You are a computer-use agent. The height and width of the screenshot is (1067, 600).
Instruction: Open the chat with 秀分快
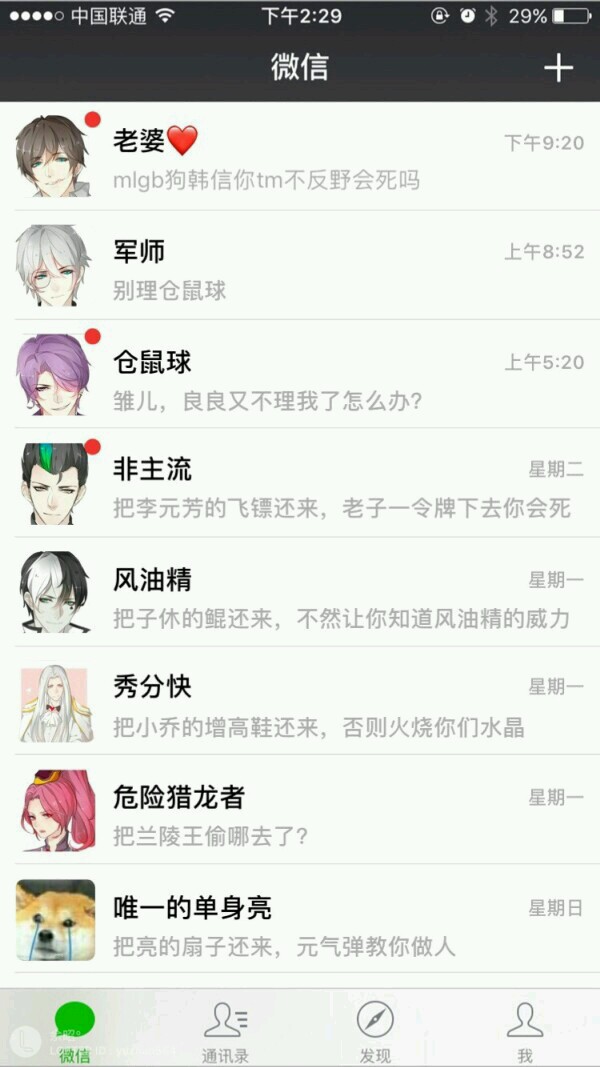point(300,704)
